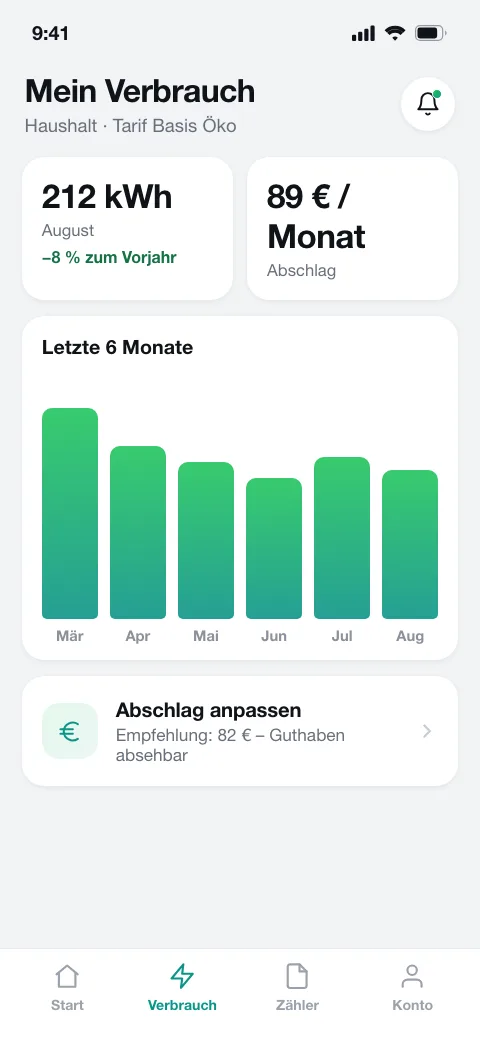
Task: Open the Abschlag anpassen row
Action: (x=240, y=731)
